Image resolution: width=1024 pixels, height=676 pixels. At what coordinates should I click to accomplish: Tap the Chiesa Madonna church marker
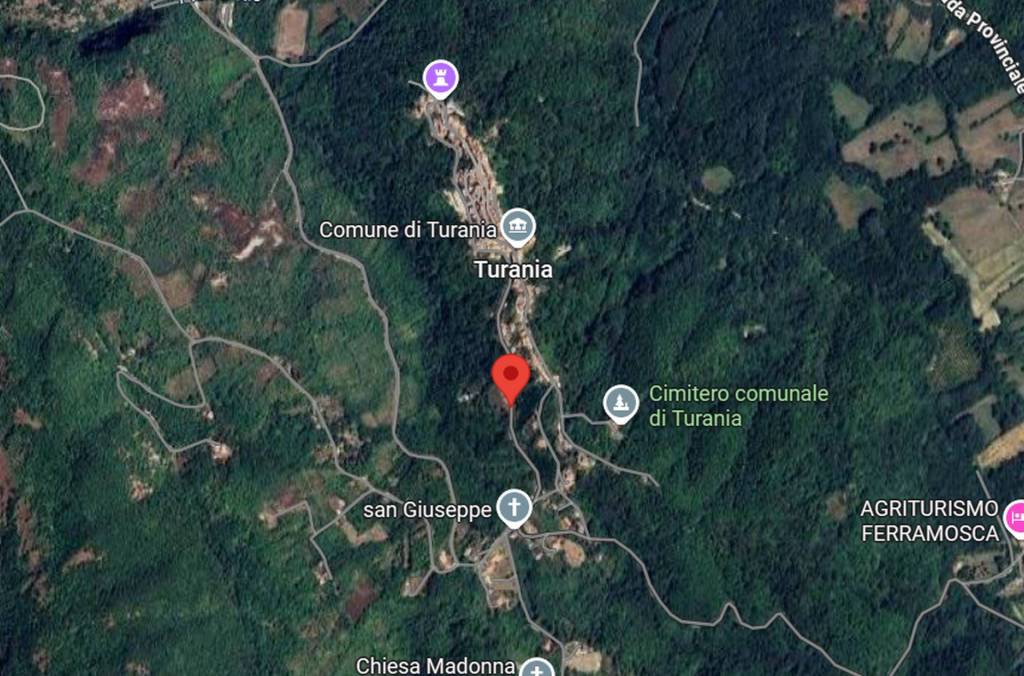[x=538, y=668]
